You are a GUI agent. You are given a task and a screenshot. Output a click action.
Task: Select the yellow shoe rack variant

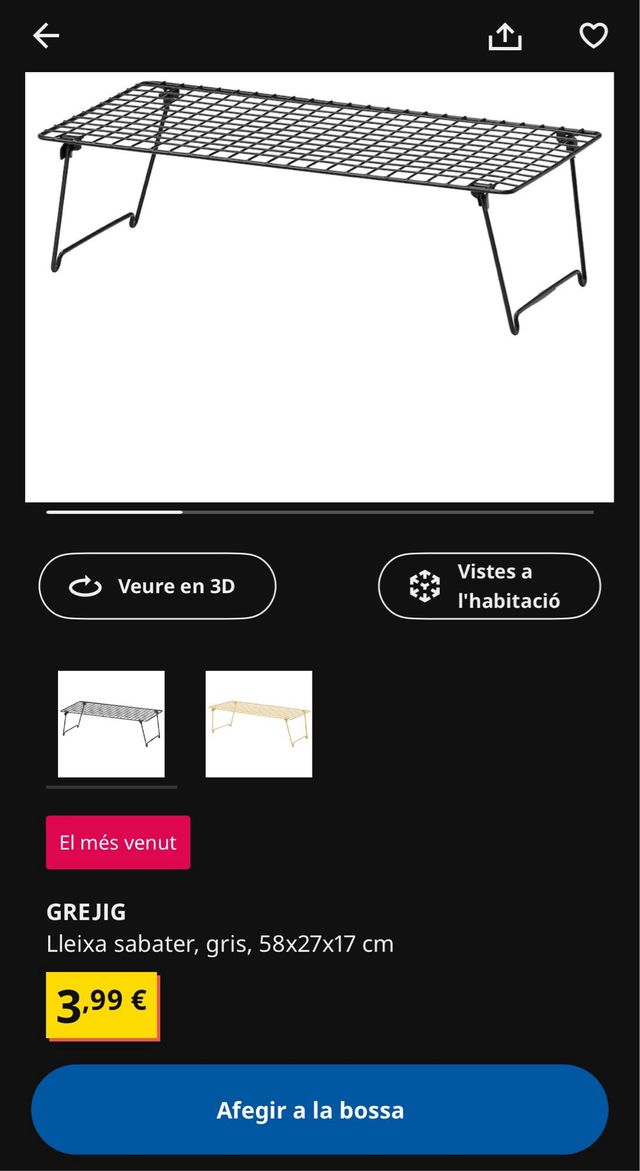click(x=259, y=723)
